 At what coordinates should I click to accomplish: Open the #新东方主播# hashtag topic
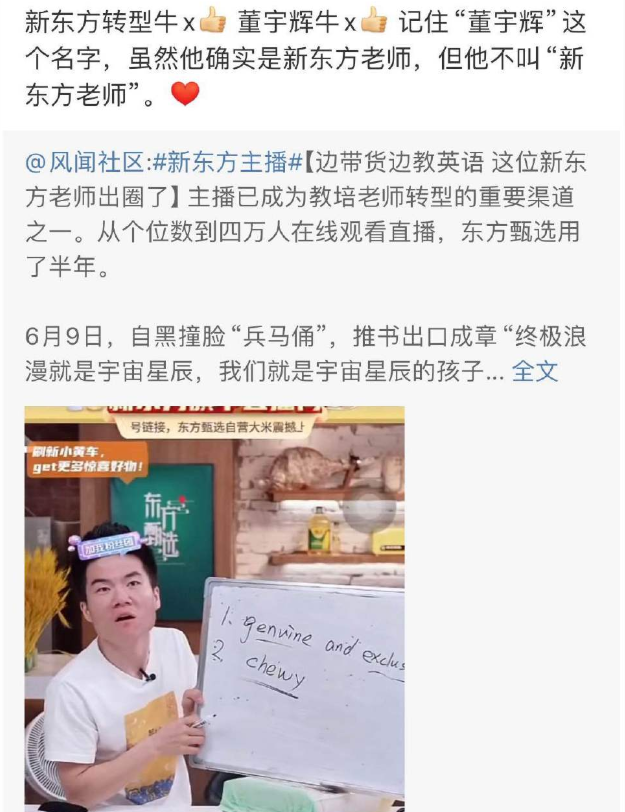pos(227,160)
